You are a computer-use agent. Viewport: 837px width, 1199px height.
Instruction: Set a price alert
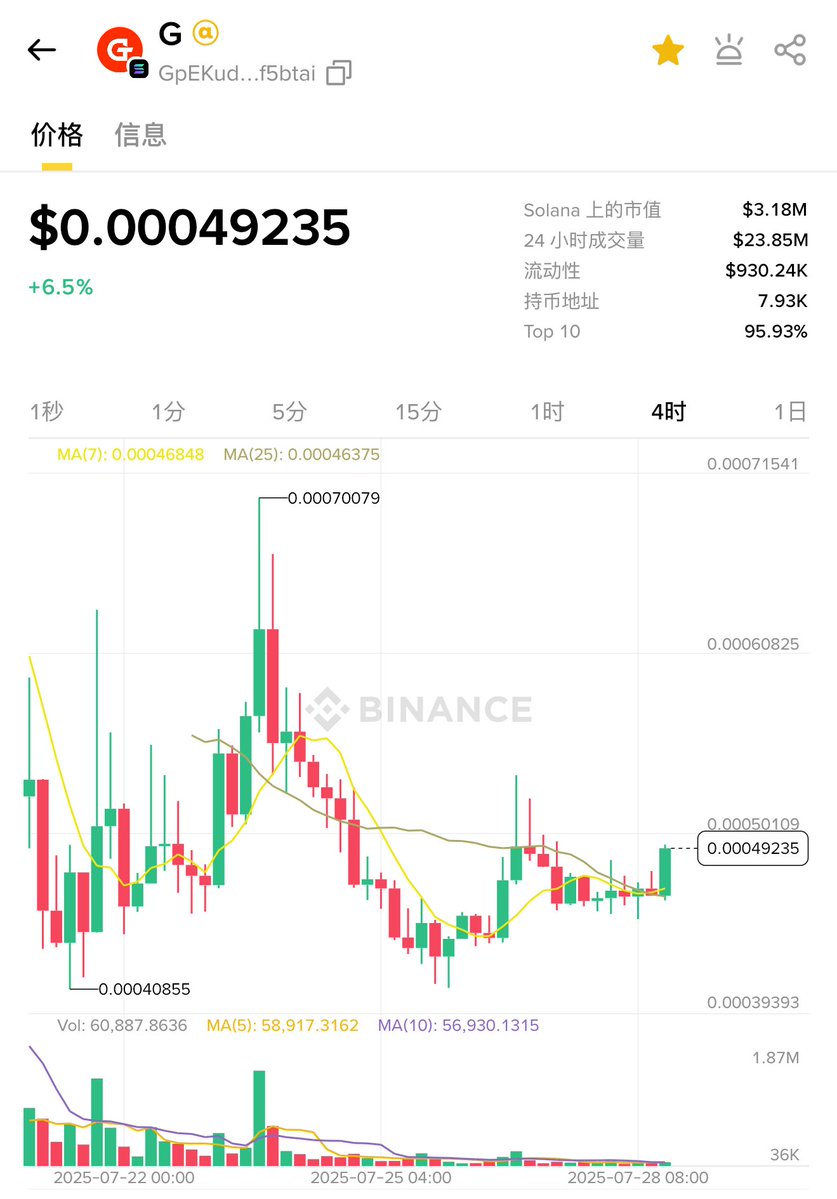pos(729,50)
